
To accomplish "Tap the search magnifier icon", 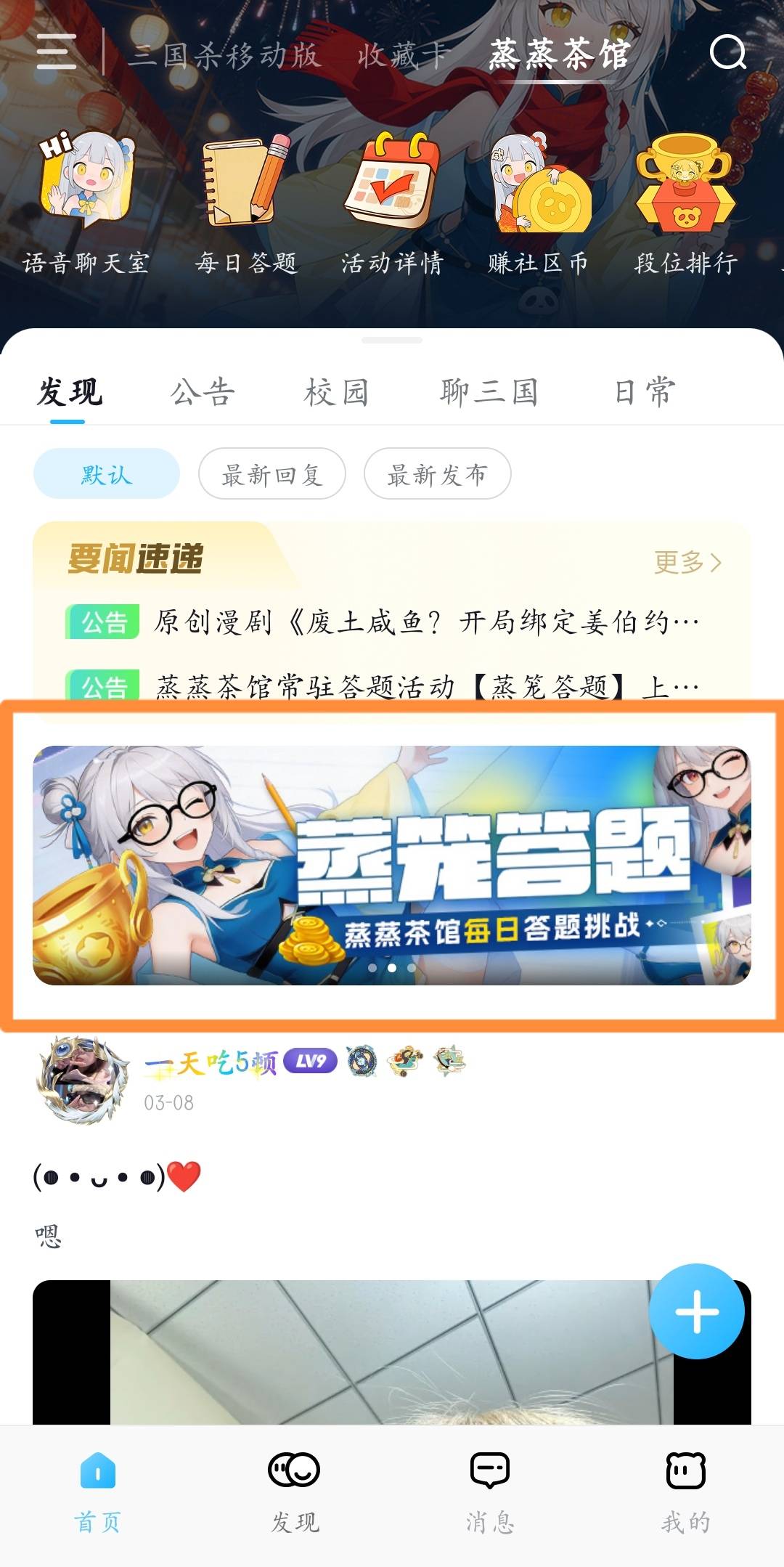I will tap(727, 52).
